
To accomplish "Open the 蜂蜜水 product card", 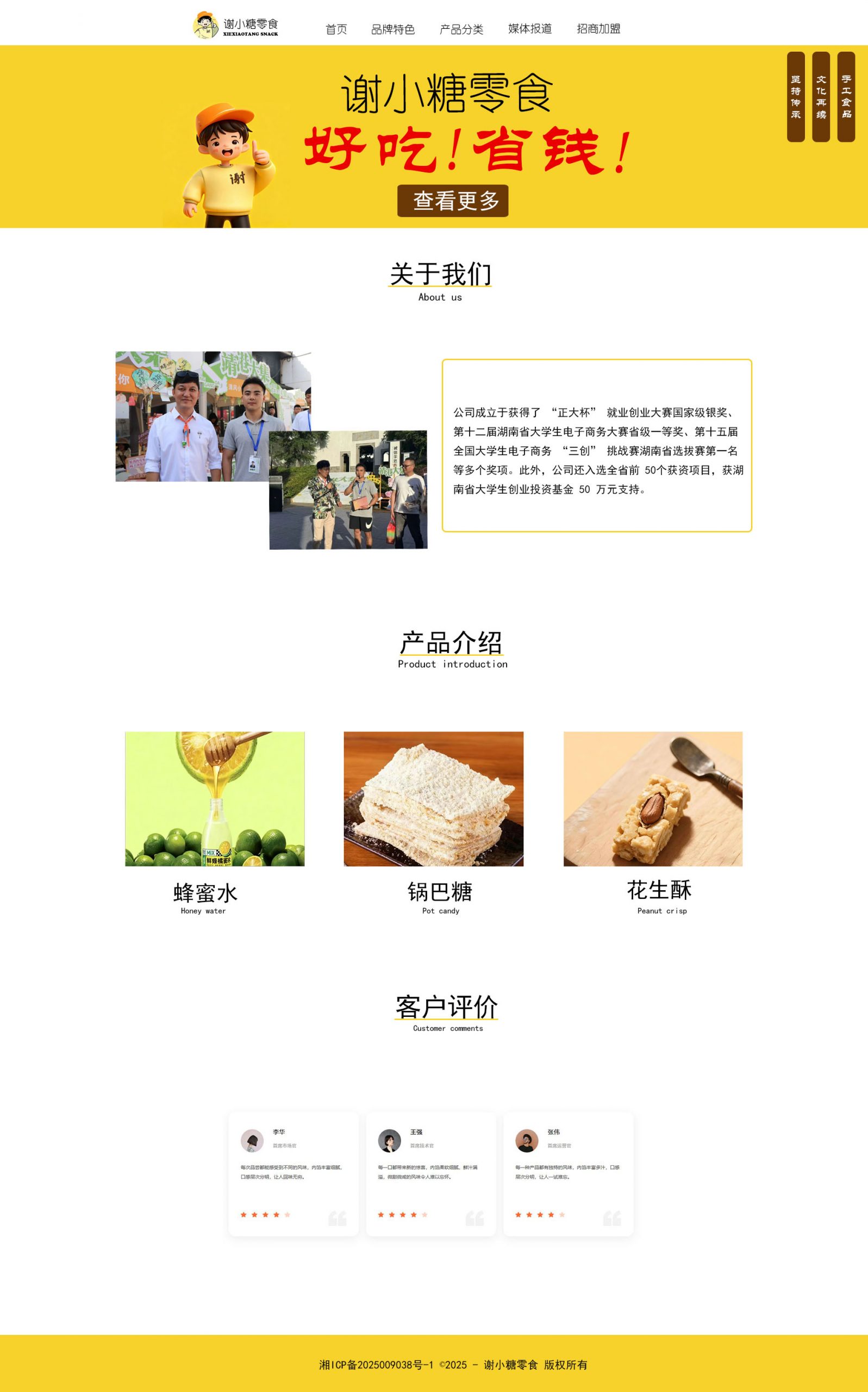I will point(215,798).
